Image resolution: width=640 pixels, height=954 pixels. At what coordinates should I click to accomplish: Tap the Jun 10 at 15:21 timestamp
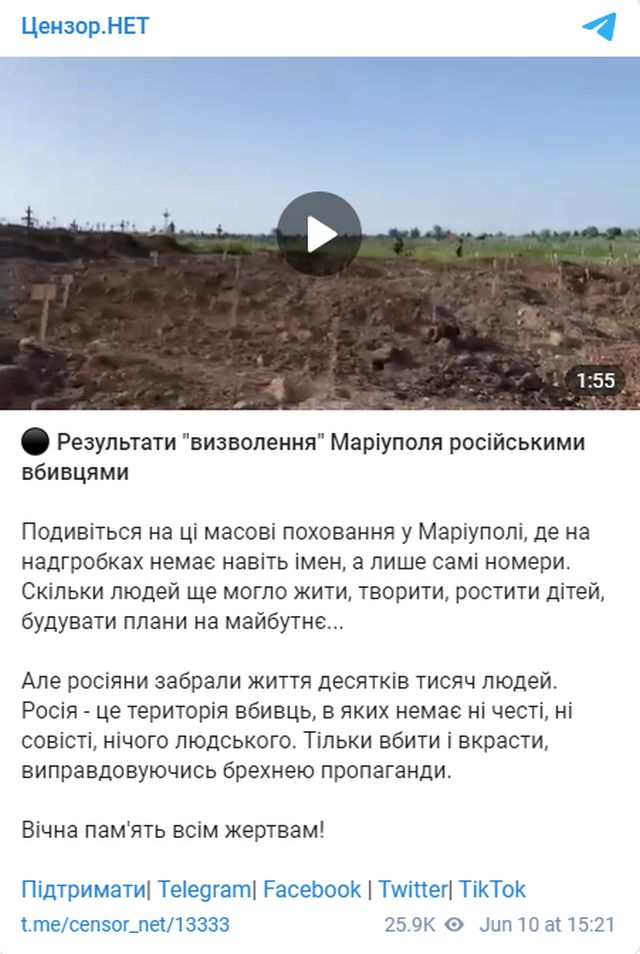point(547,925)
